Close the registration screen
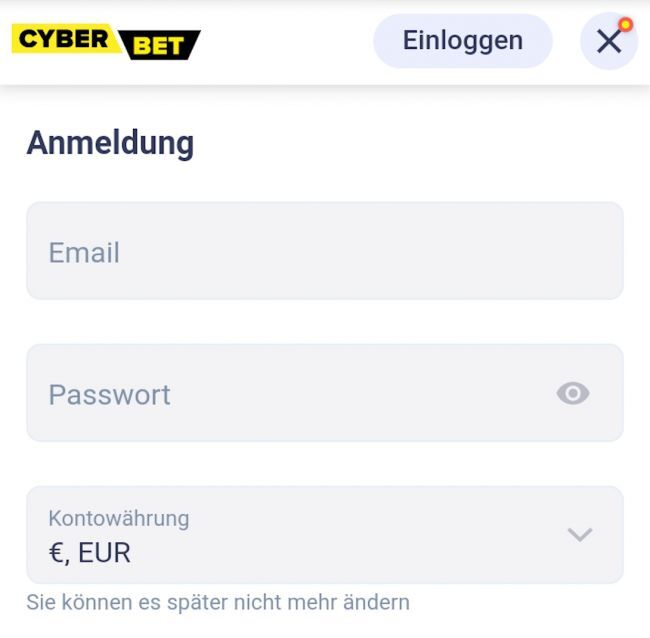 tap(608, 41)
